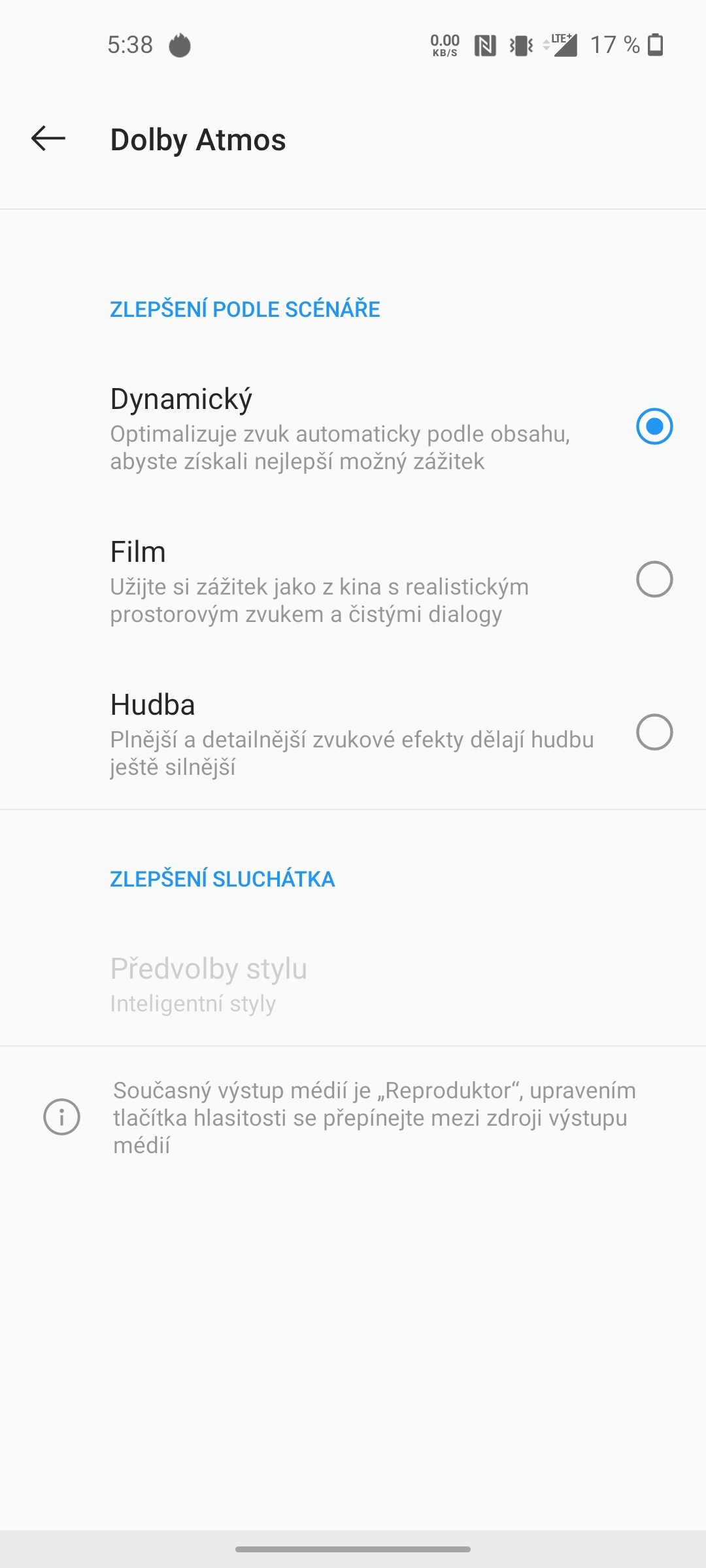Image resolution: width=706 pixels, height=1568 pixels.
Task: Expand the ZLEPŠENÍ SLUCHÁTKA section
Action: point(222,879)
